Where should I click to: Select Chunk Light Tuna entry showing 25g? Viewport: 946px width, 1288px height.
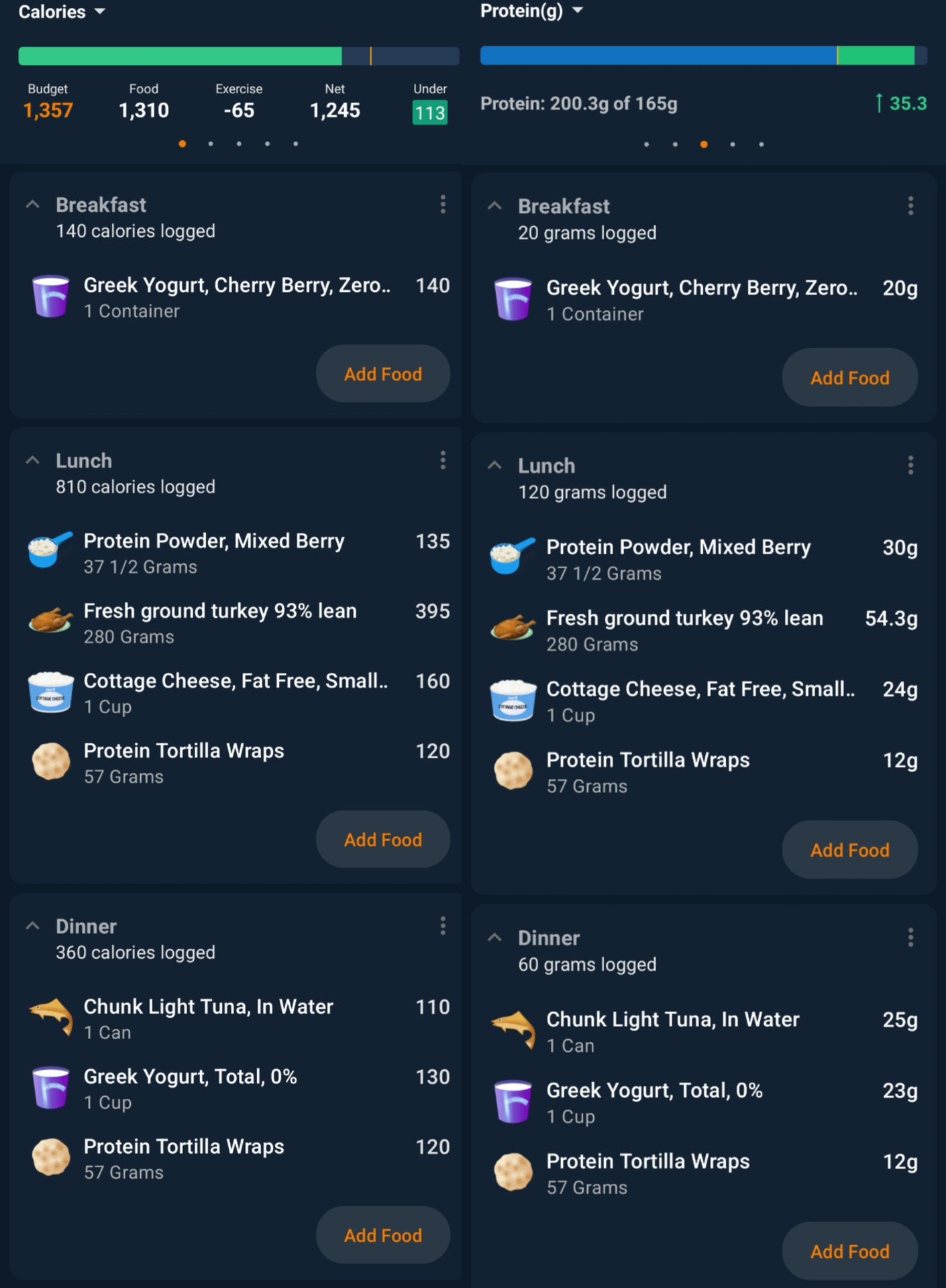point(701,1032)
